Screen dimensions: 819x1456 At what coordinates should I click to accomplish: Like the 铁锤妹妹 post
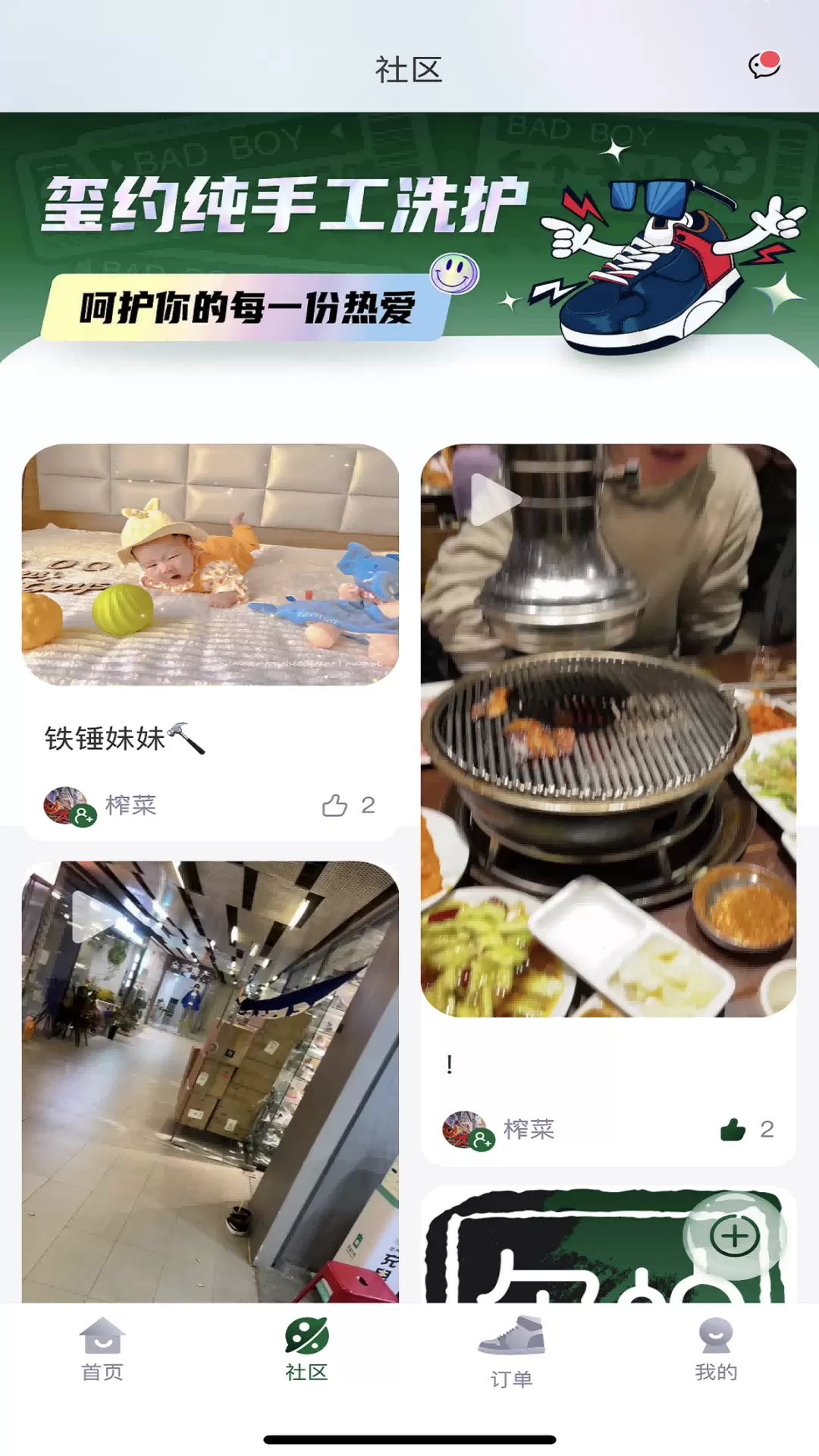click(334, 805)
